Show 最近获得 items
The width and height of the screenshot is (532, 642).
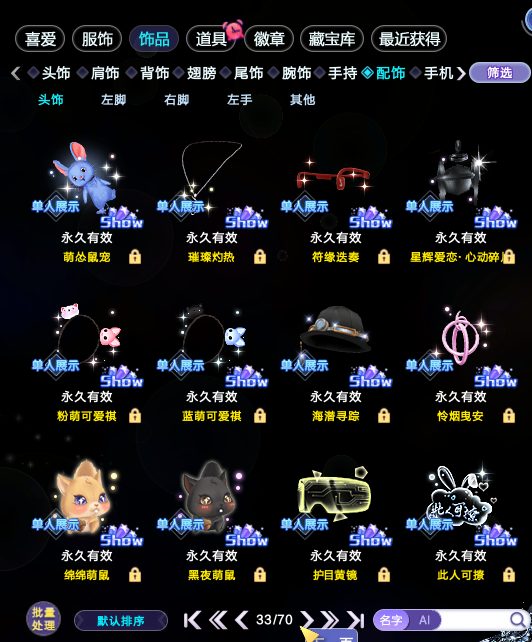[x=409, y=39]
